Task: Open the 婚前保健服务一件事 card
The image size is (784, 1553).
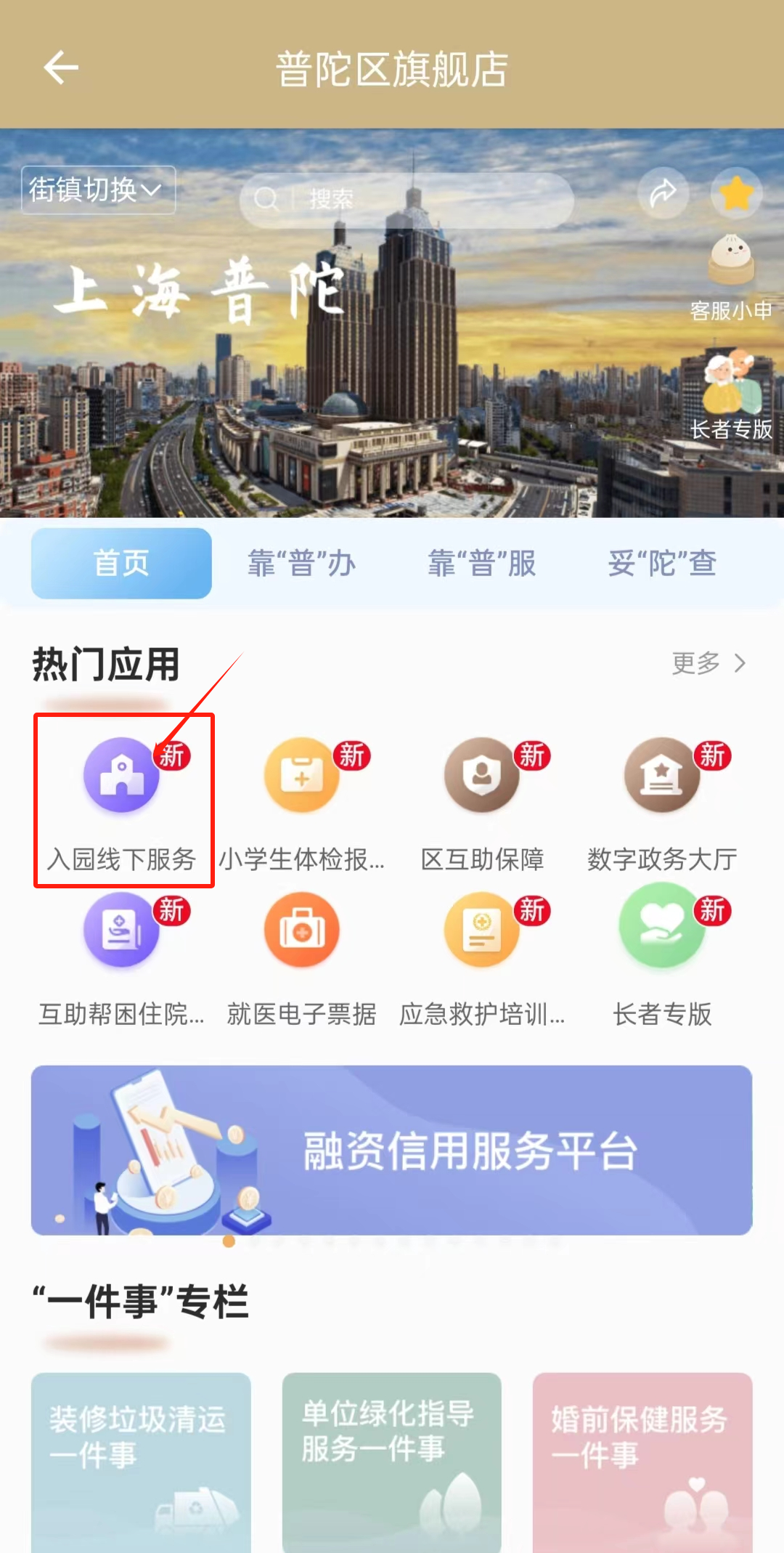Action: (642, 1460)
